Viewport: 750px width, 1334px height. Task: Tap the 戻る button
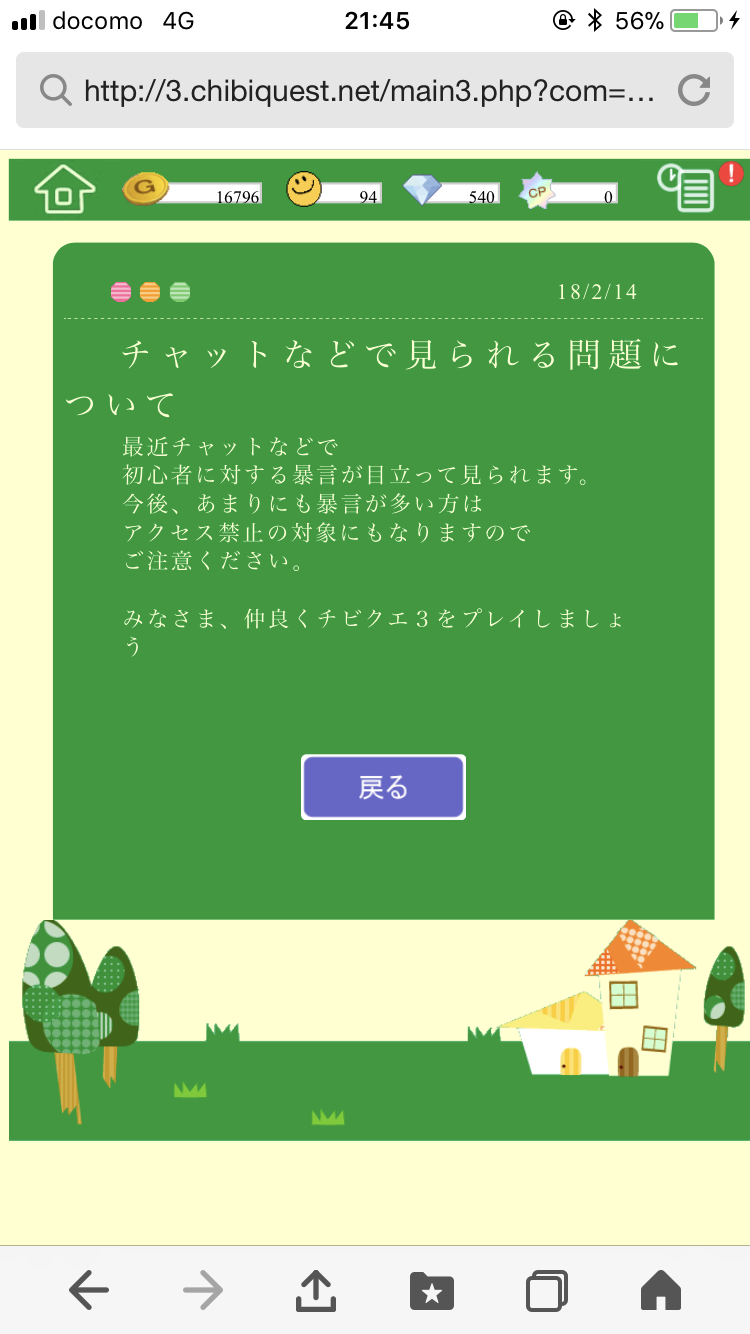(383, 787)
